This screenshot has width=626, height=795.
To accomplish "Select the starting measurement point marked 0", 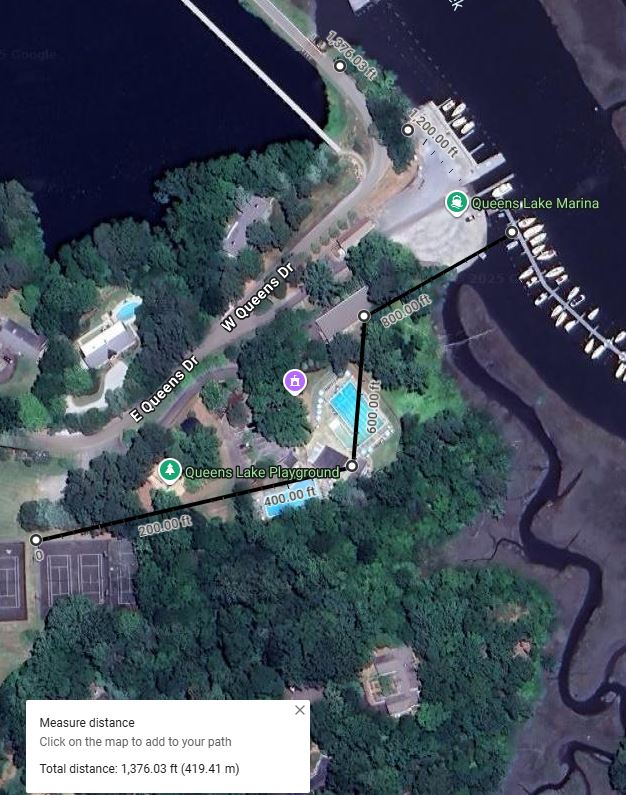I will click(x=36, y=540).
